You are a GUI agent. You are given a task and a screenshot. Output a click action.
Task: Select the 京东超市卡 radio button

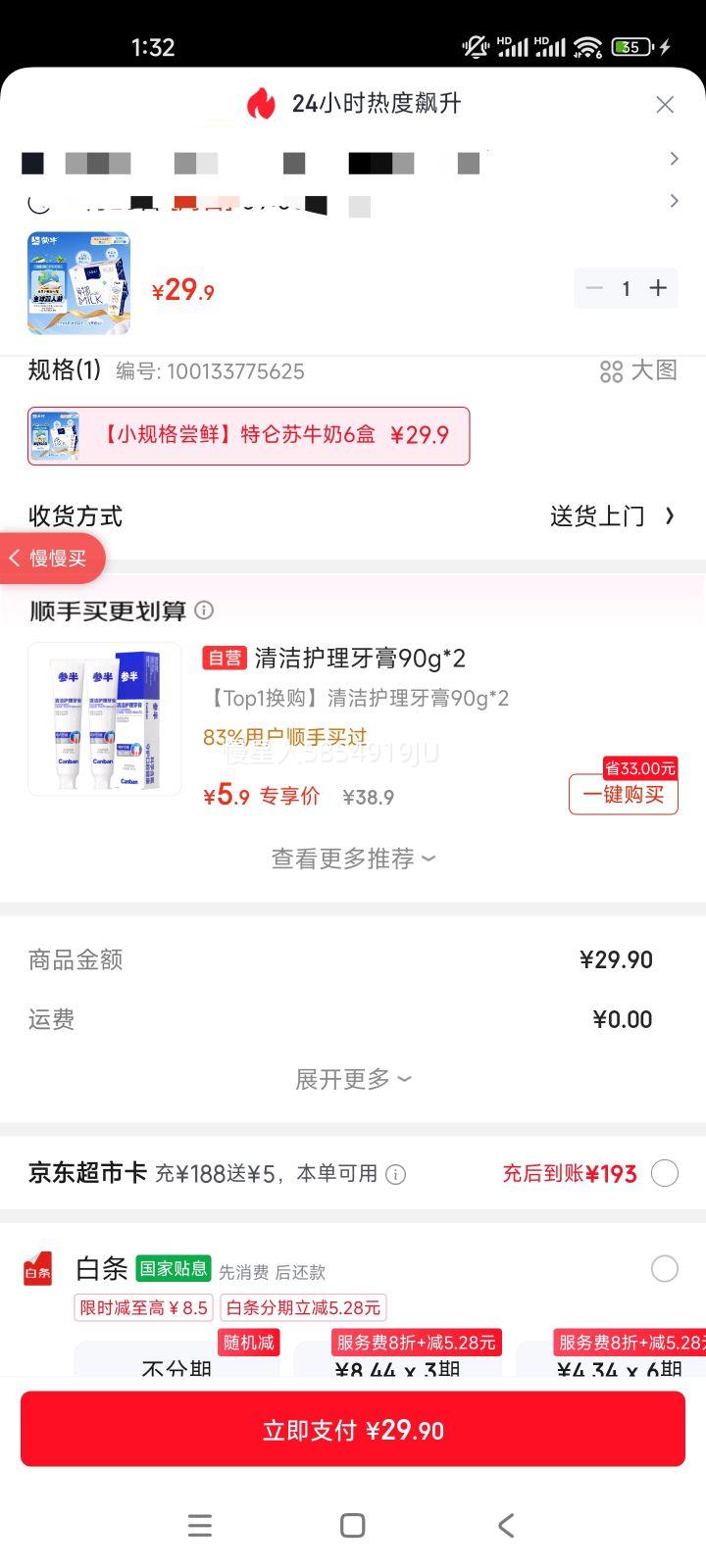tap(664, 1173)
